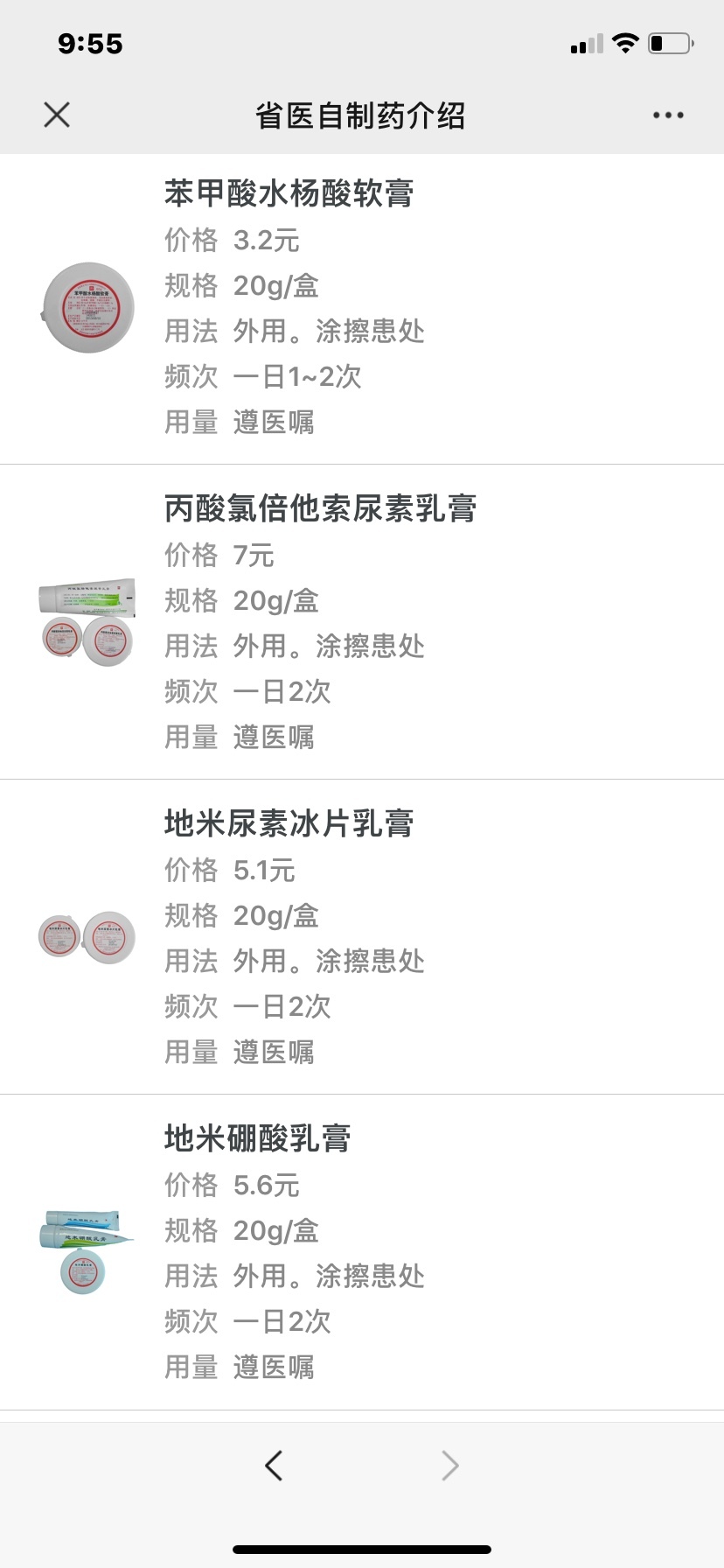Go back to the previous web page

coord(274,1465)
